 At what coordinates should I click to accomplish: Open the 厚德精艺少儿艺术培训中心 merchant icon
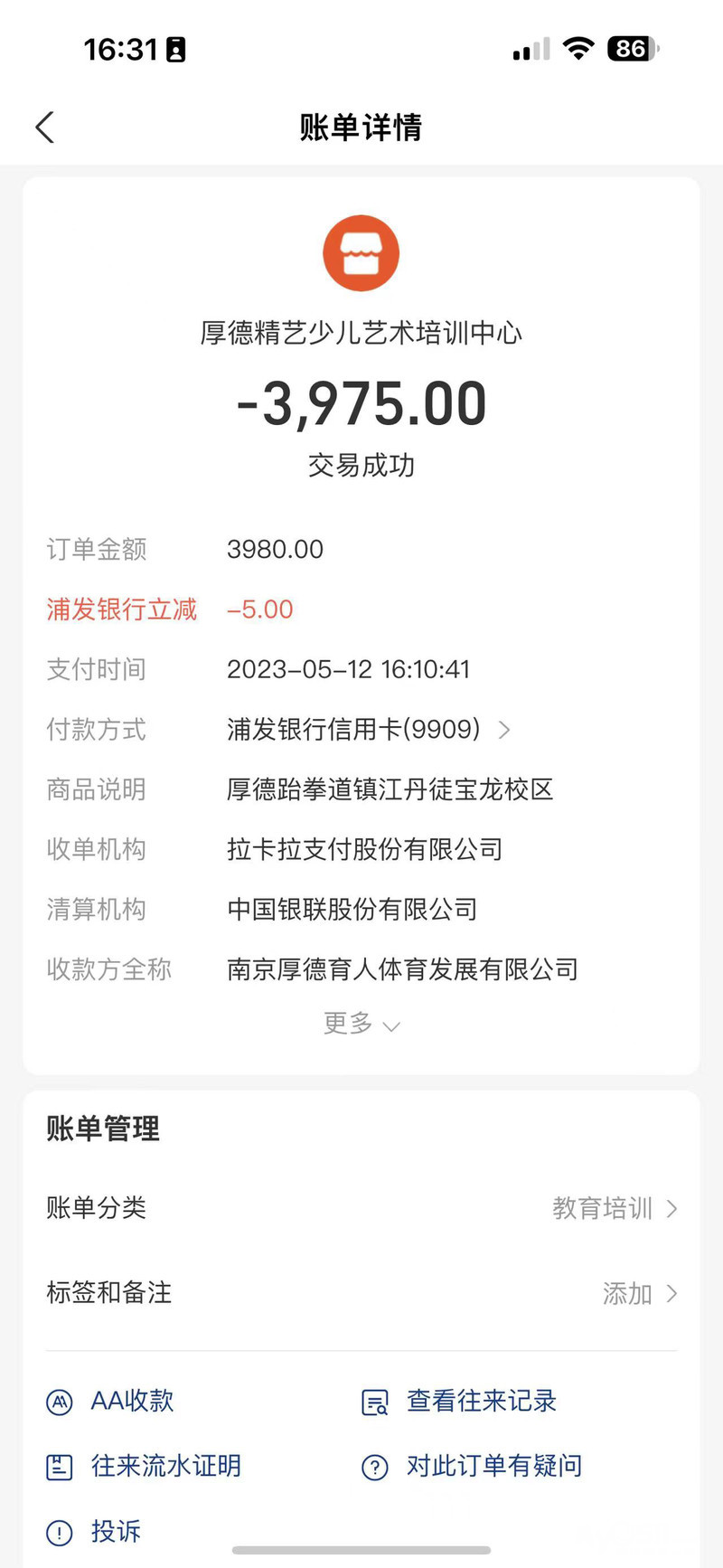coord(361,253)
